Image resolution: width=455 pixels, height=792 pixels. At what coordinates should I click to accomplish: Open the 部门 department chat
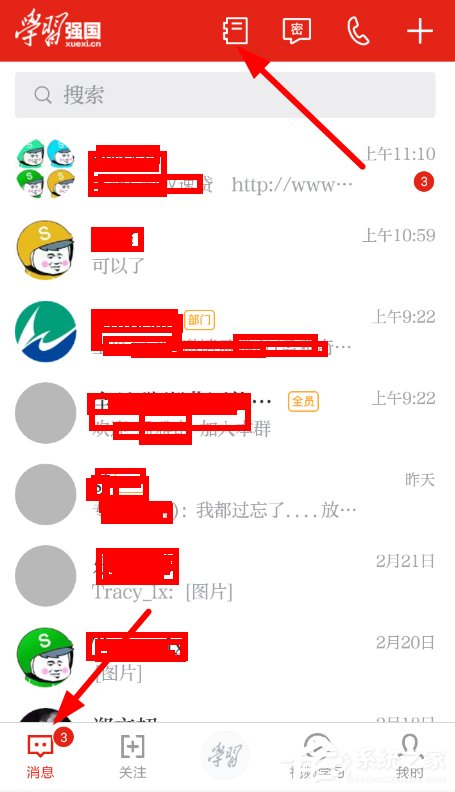227,332
